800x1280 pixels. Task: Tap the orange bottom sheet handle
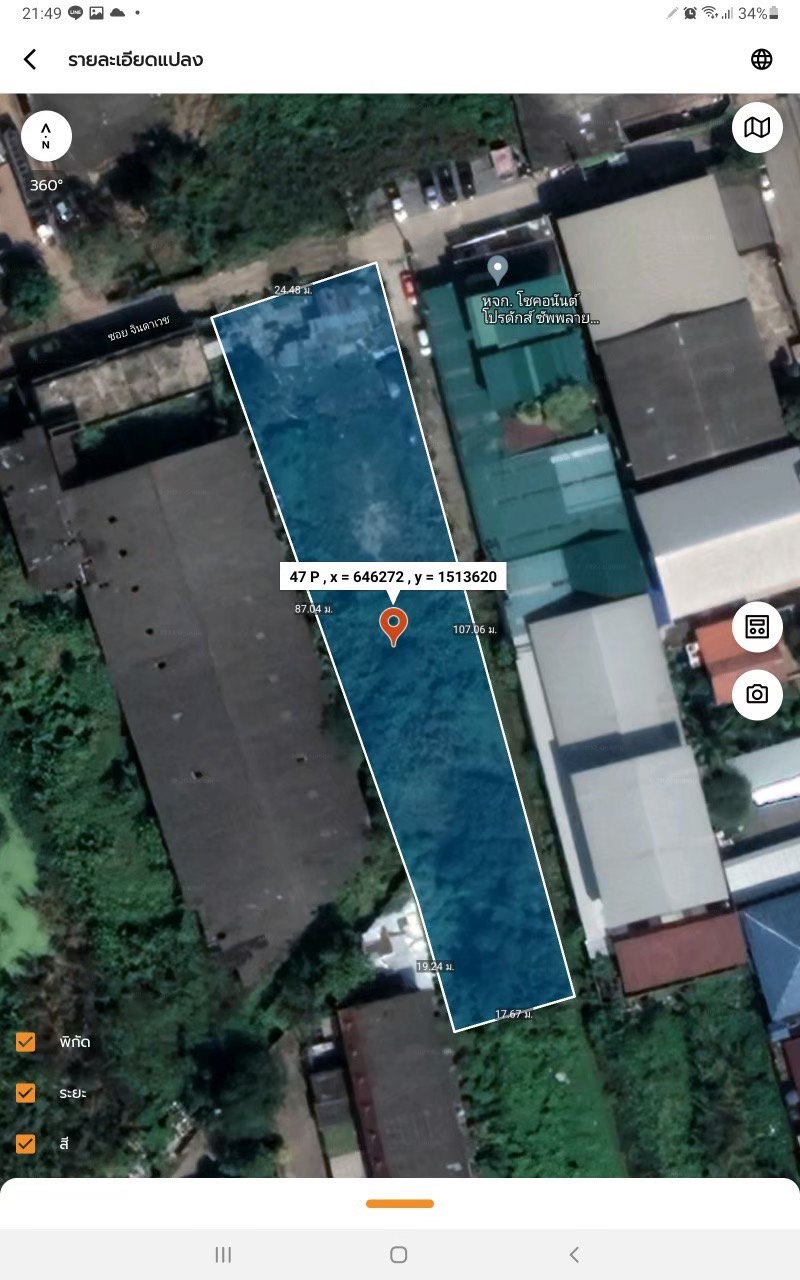[400, 1203]
